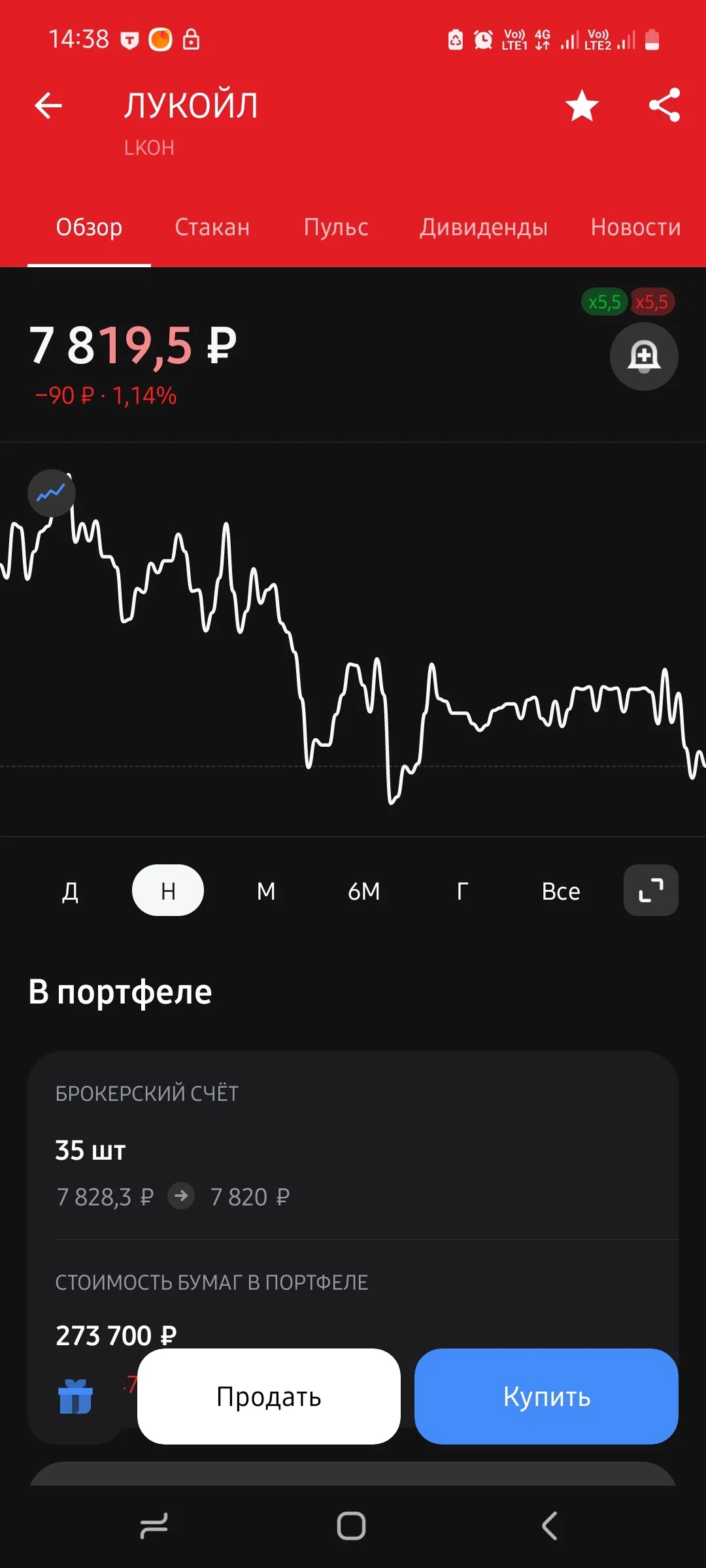This screenshot has height=1568, width=706.
Task: Select the Д day chart period
Action: click(x=70, y=890)
